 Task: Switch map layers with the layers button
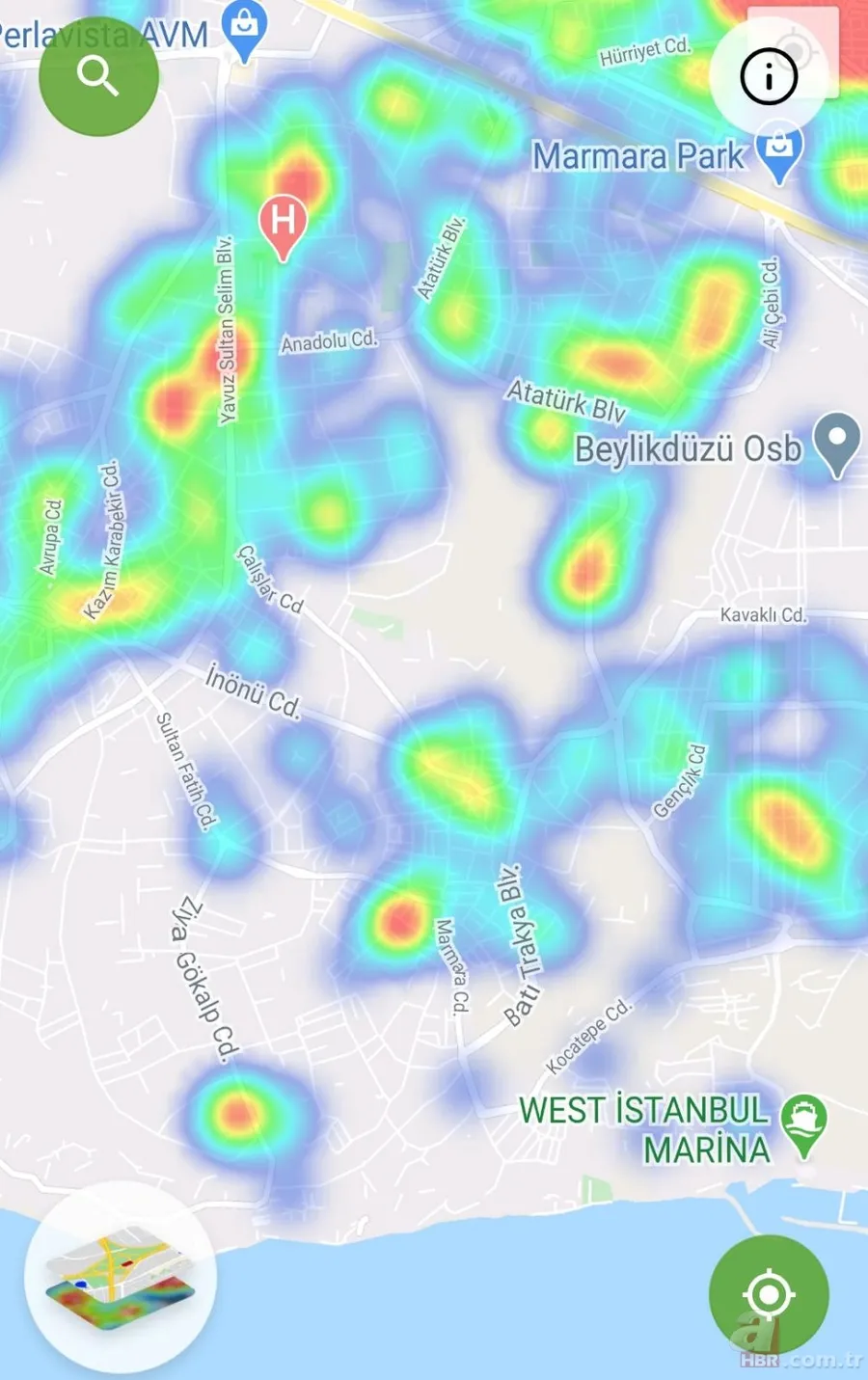pos(121,1277)
